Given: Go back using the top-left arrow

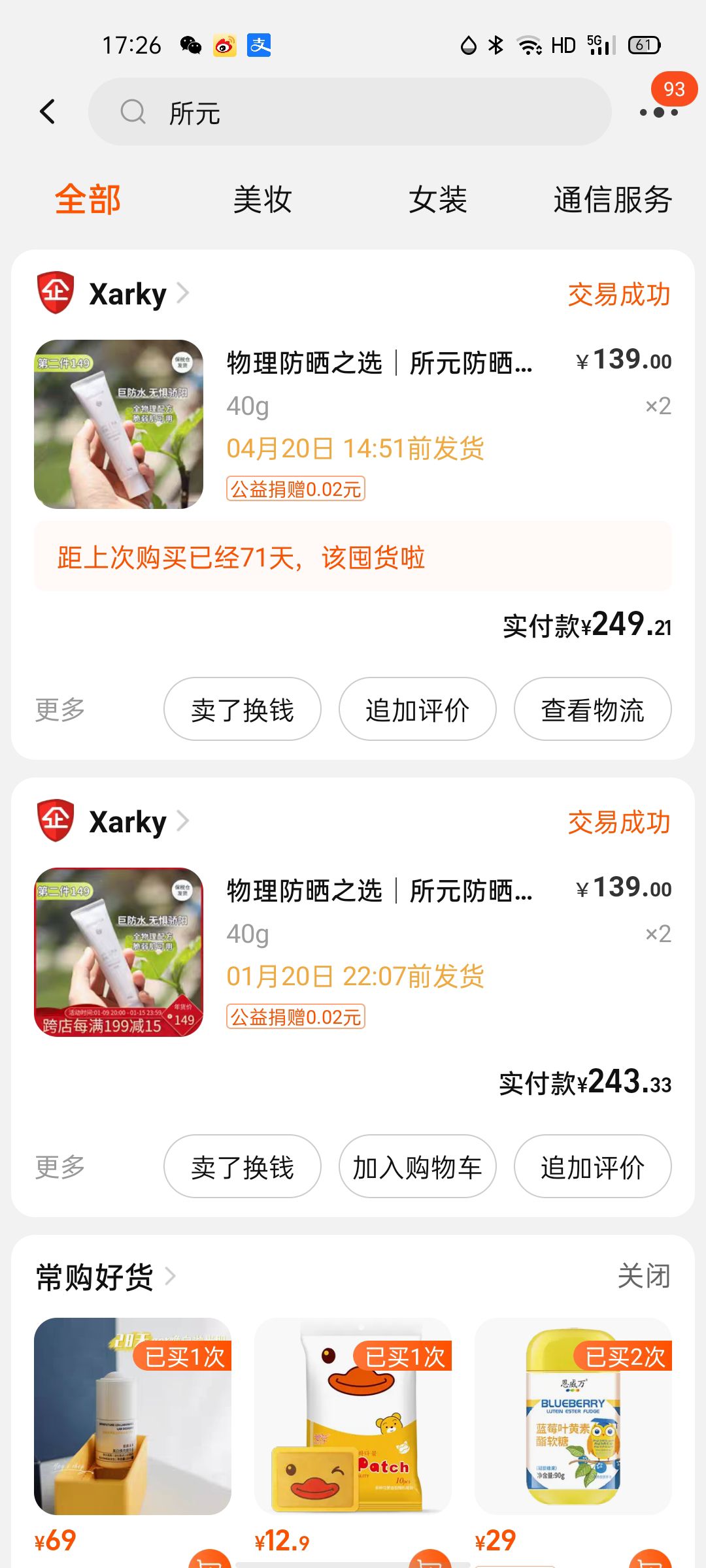Looking at the screenshot, I should (x=47, y=112).
